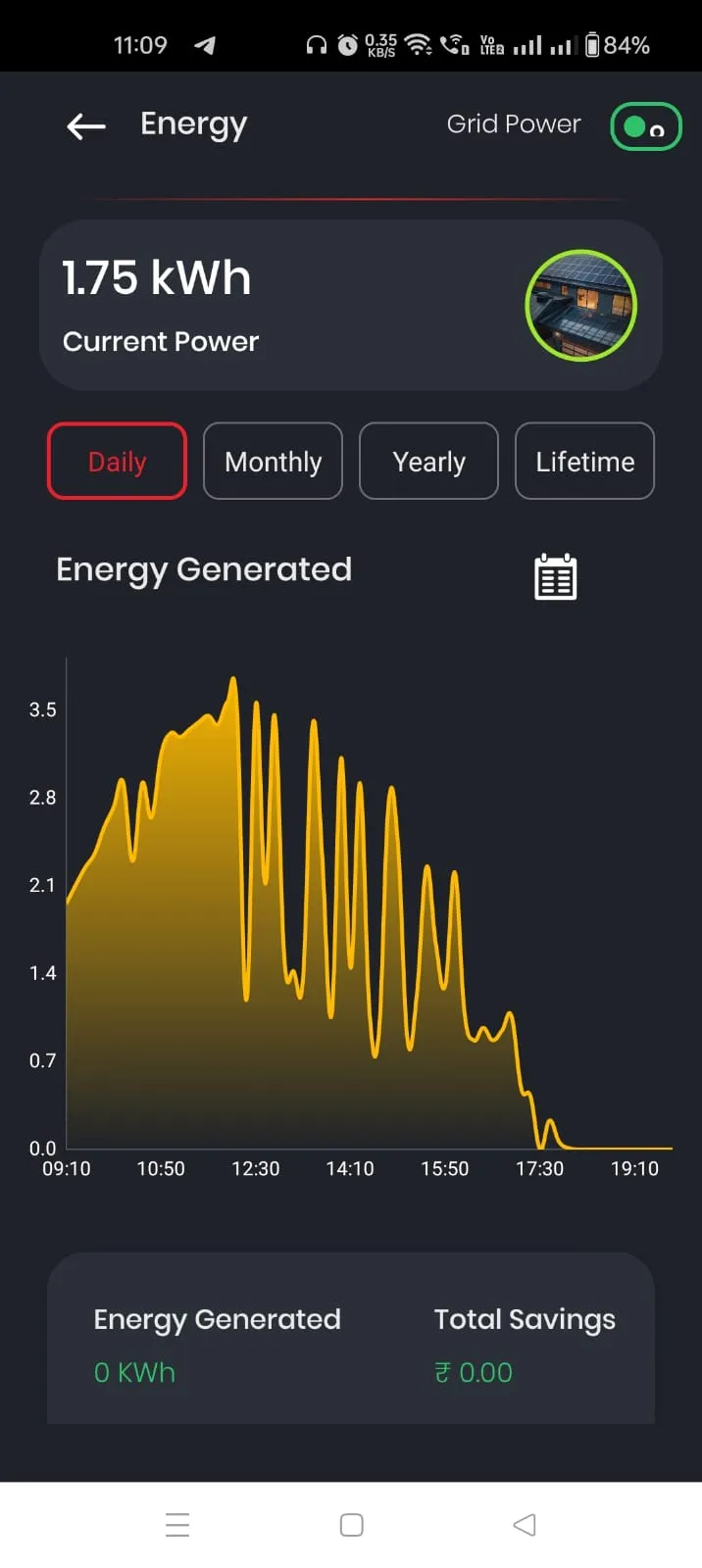Switch to the Yearly view

click(428, 461)
